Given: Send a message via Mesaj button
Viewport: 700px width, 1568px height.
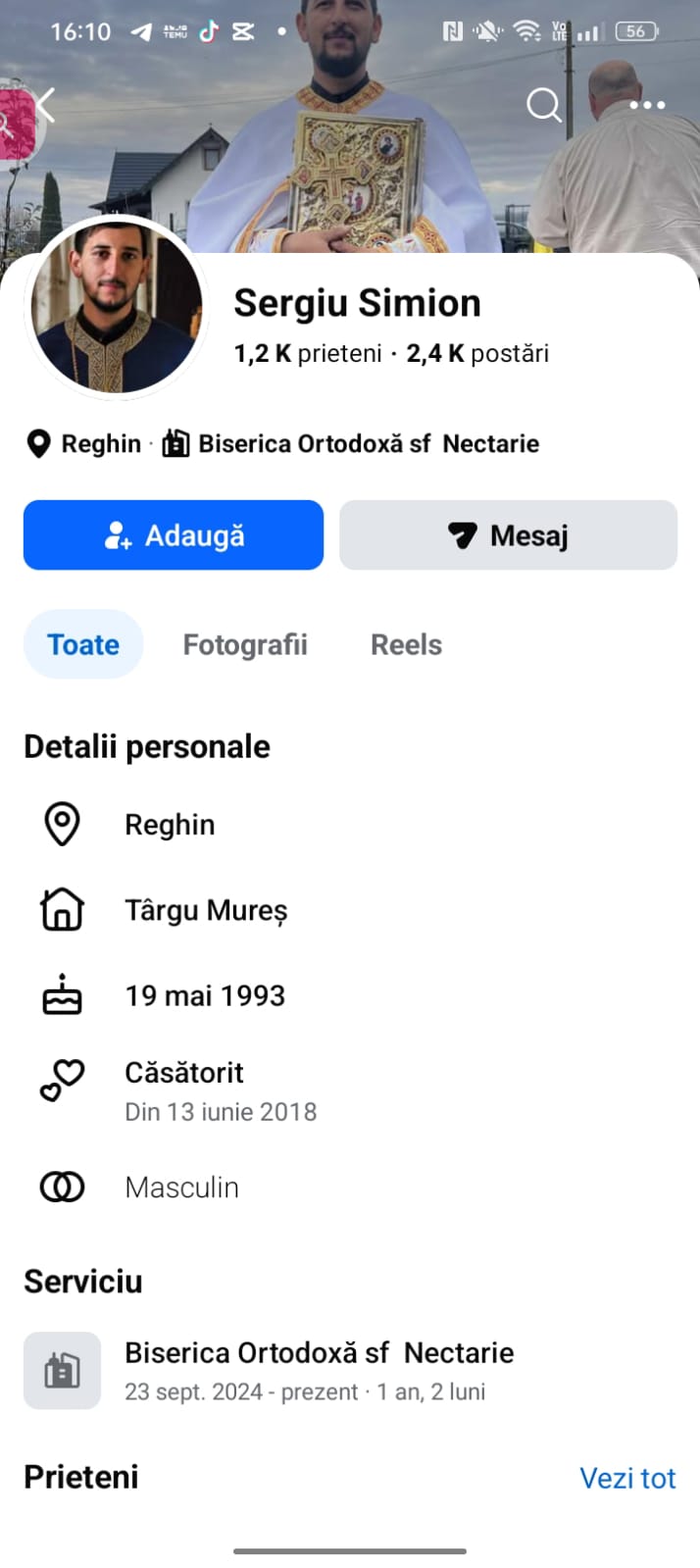Looking at the screenshot, I should coord(508,535).
